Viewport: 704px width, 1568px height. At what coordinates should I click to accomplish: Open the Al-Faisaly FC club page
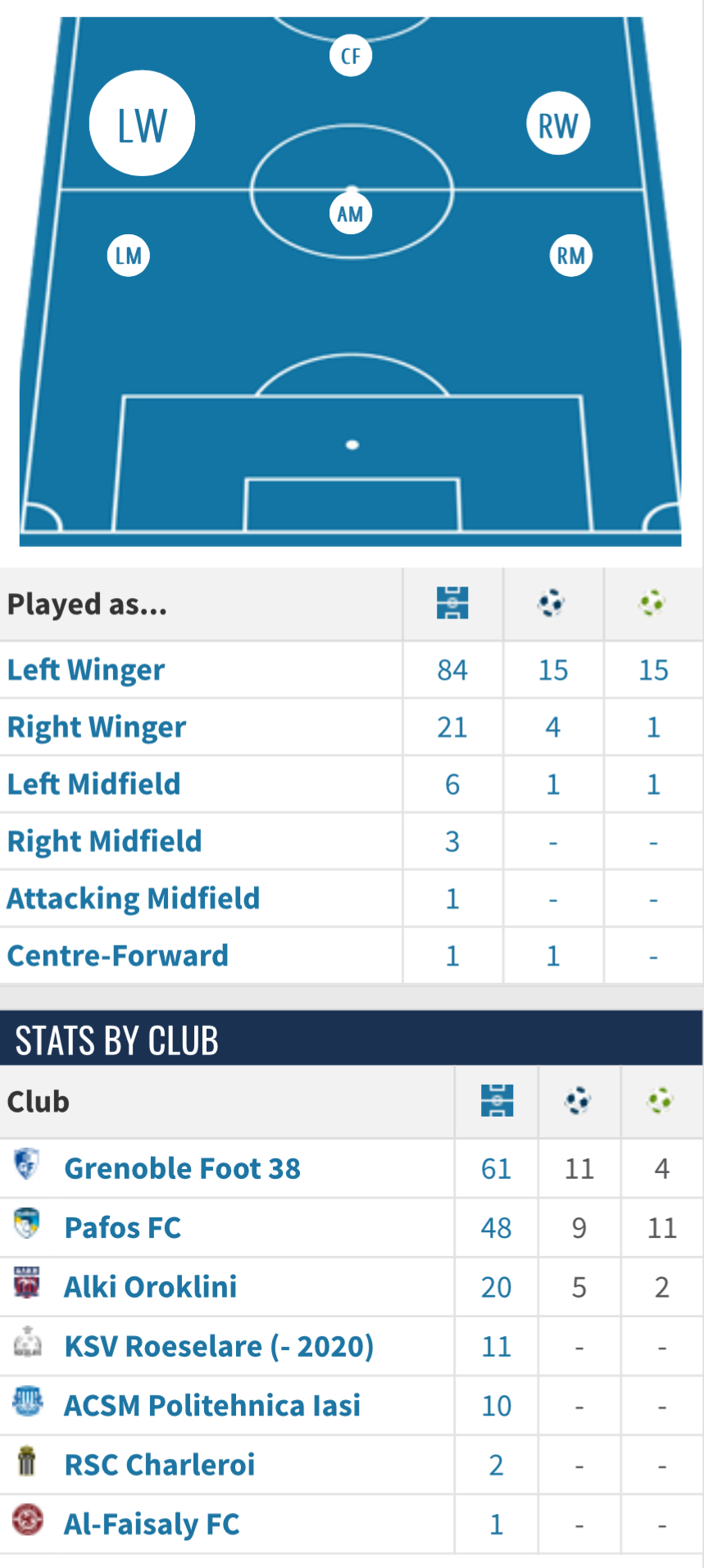[152, 1525]
